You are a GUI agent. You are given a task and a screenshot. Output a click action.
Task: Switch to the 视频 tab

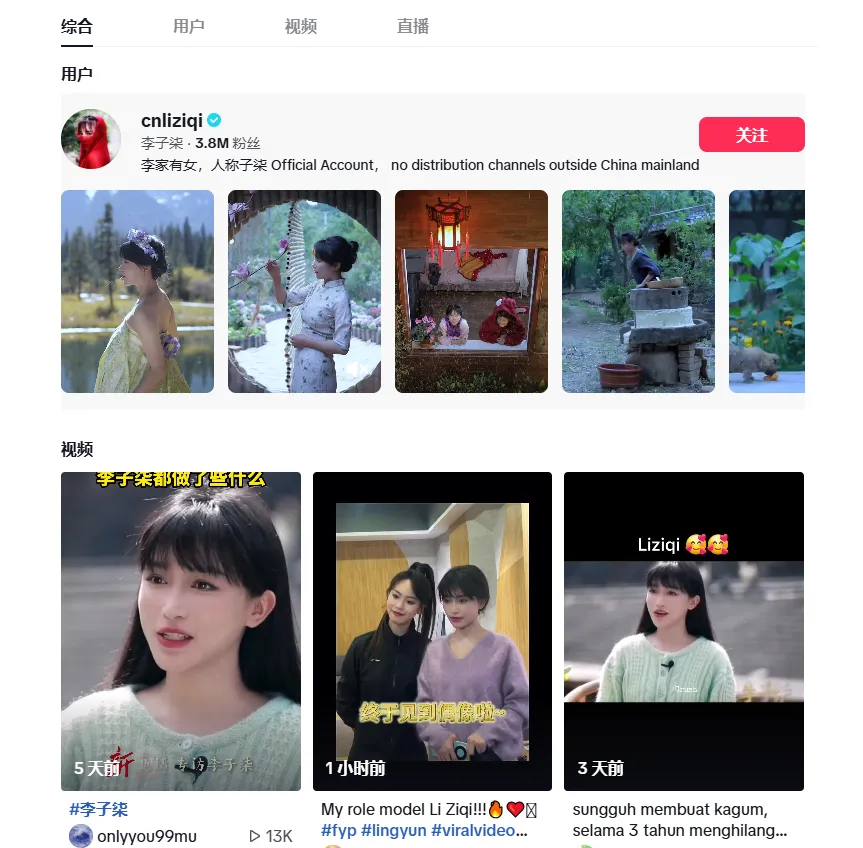coord(301,27)
